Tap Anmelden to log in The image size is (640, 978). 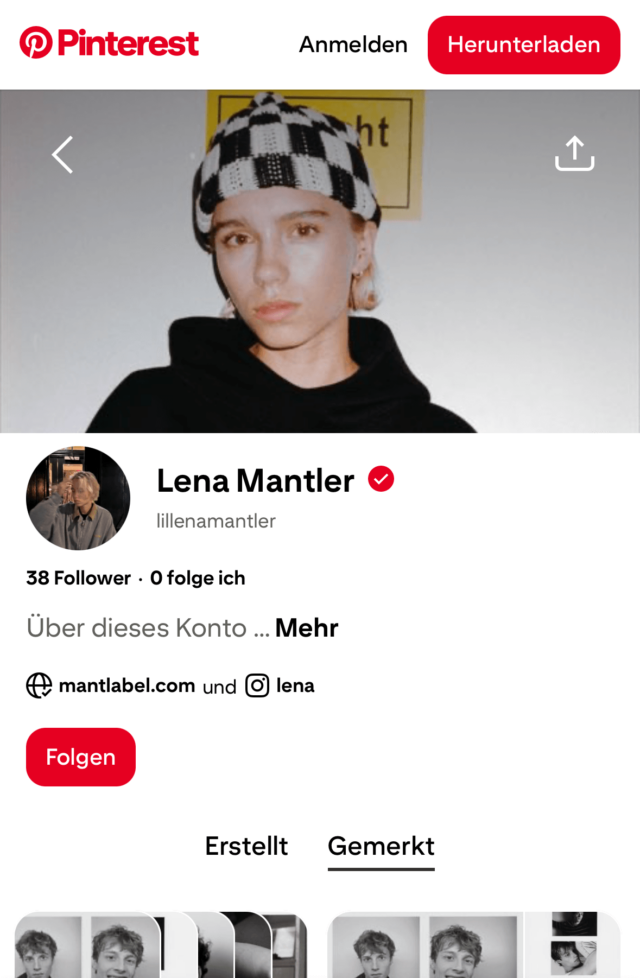[x=353, y=45]
